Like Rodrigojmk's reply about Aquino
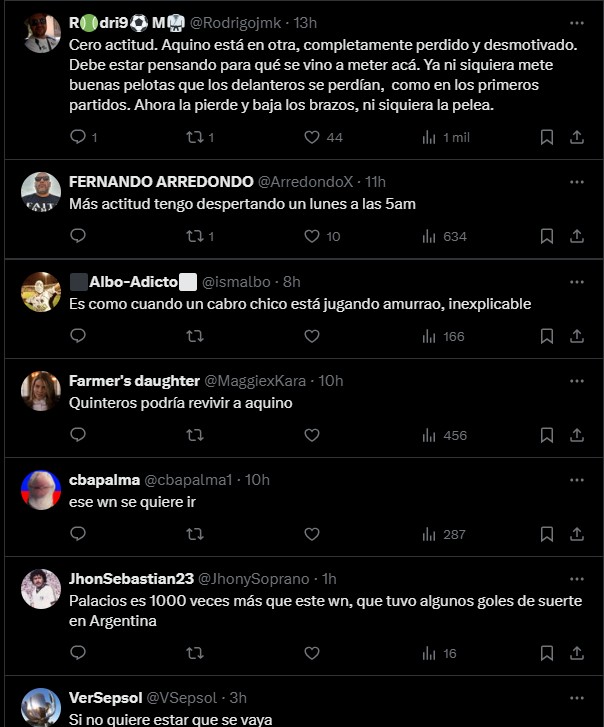Screen dimensions: 604x727 311,137
